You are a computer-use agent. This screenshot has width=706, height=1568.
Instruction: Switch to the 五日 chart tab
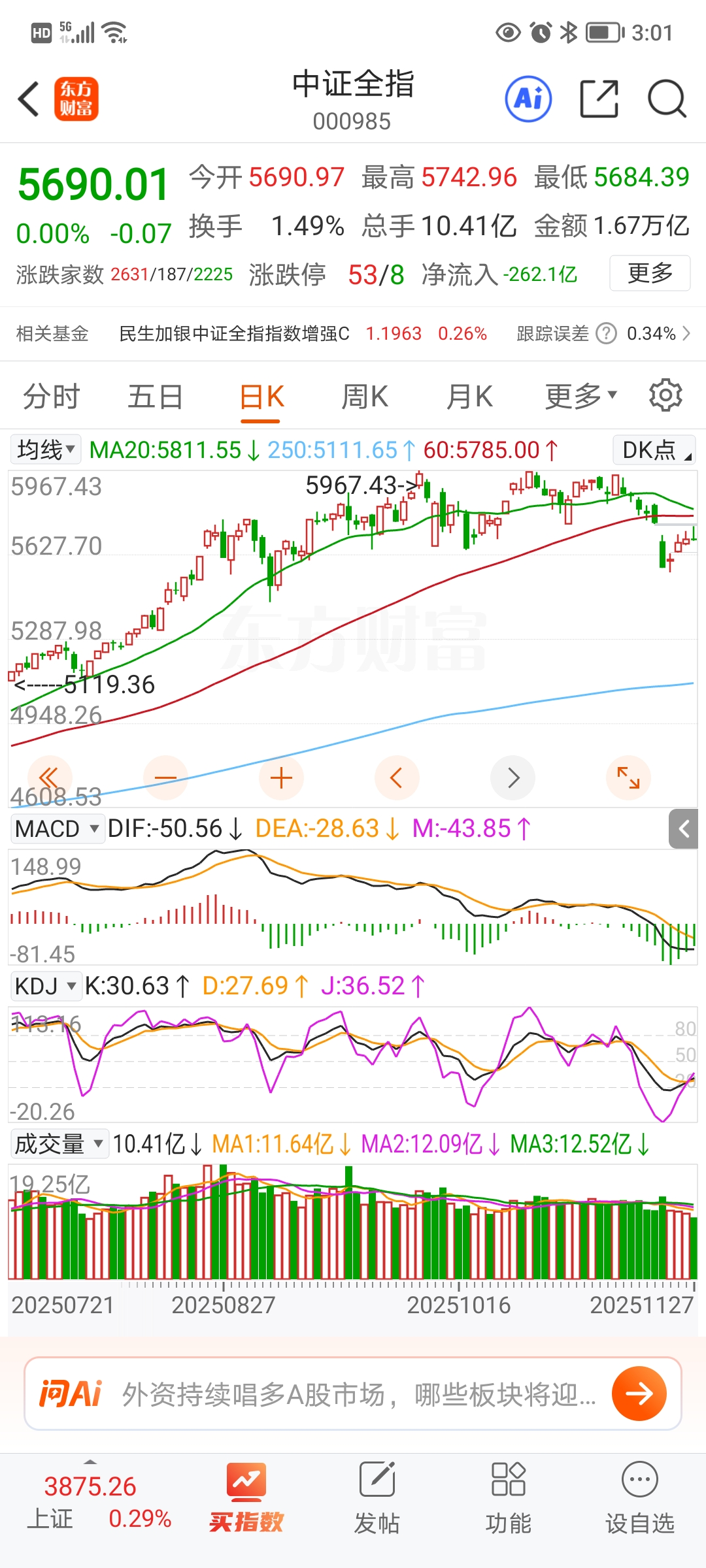(155, 397)
